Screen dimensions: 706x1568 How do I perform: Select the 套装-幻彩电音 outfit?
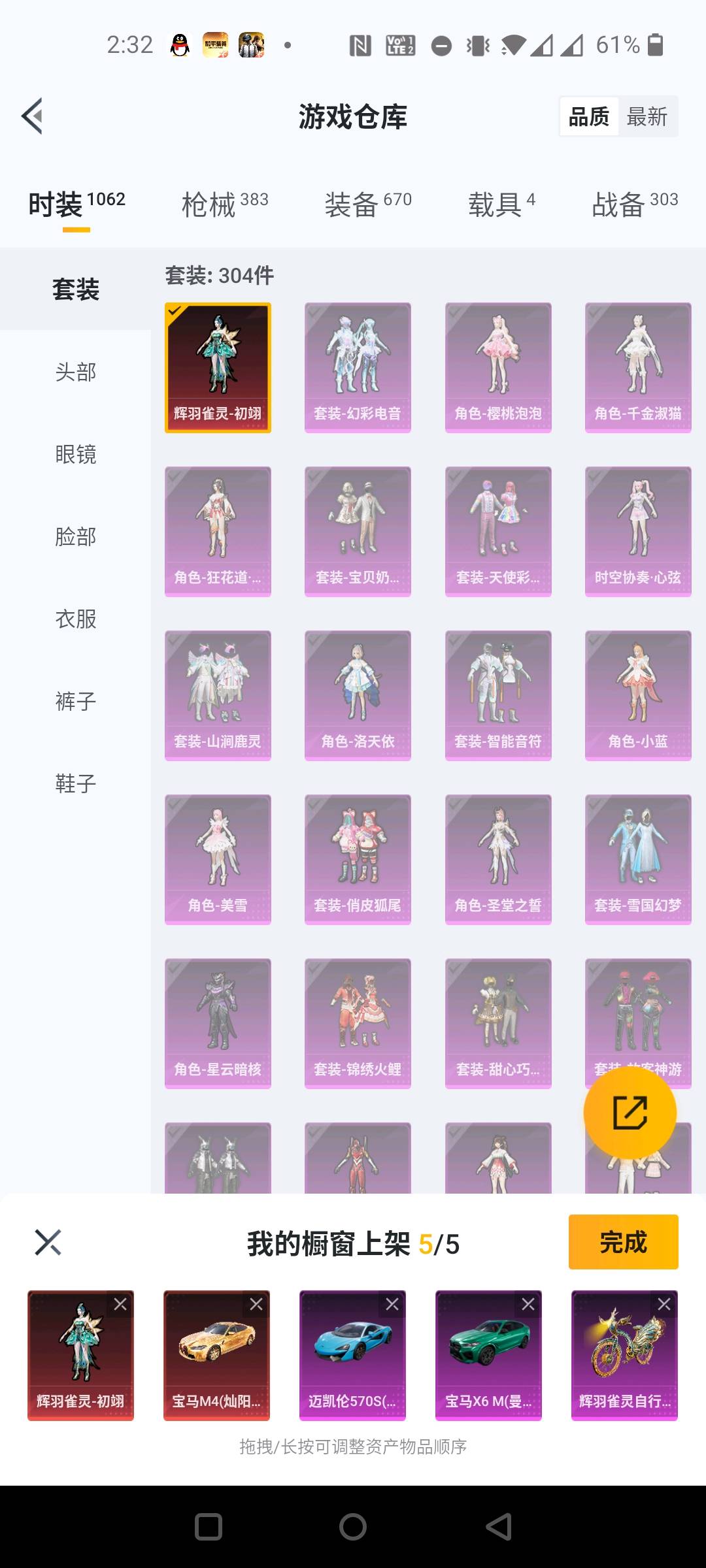click(358, 367)
